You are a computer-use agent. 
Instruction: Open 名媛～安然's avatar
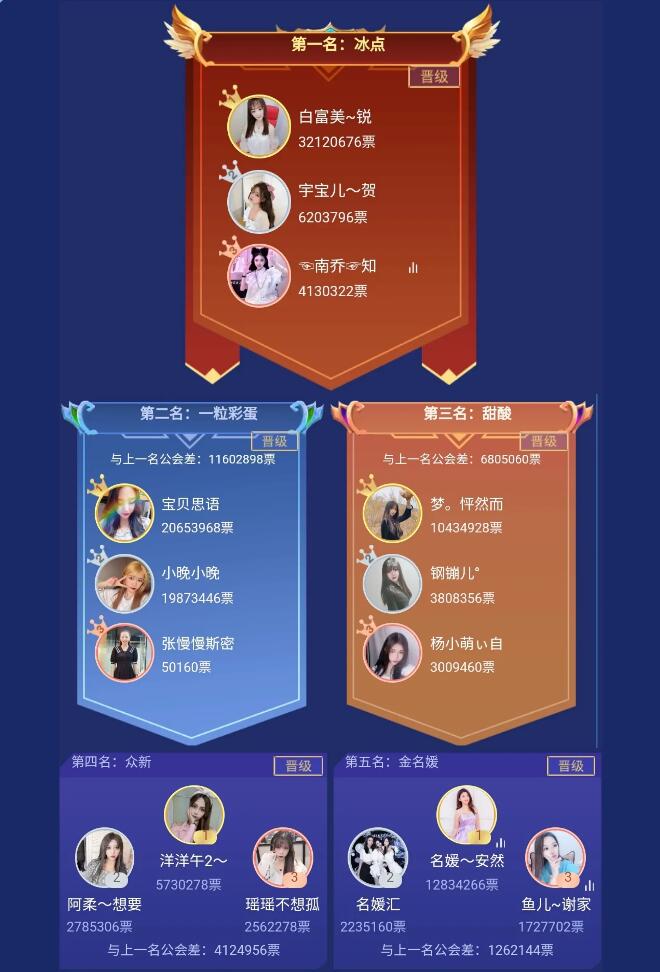466,814
